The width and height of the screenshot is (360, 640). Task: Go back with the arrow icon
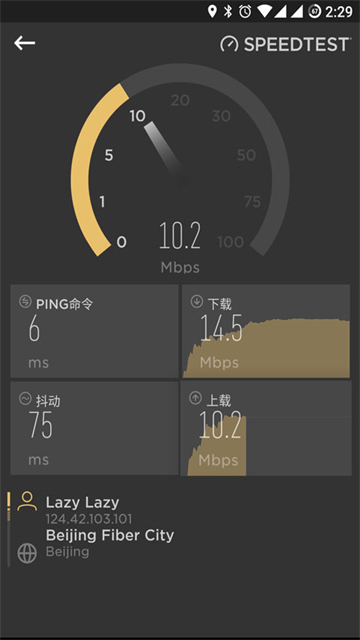pos(24,43)
